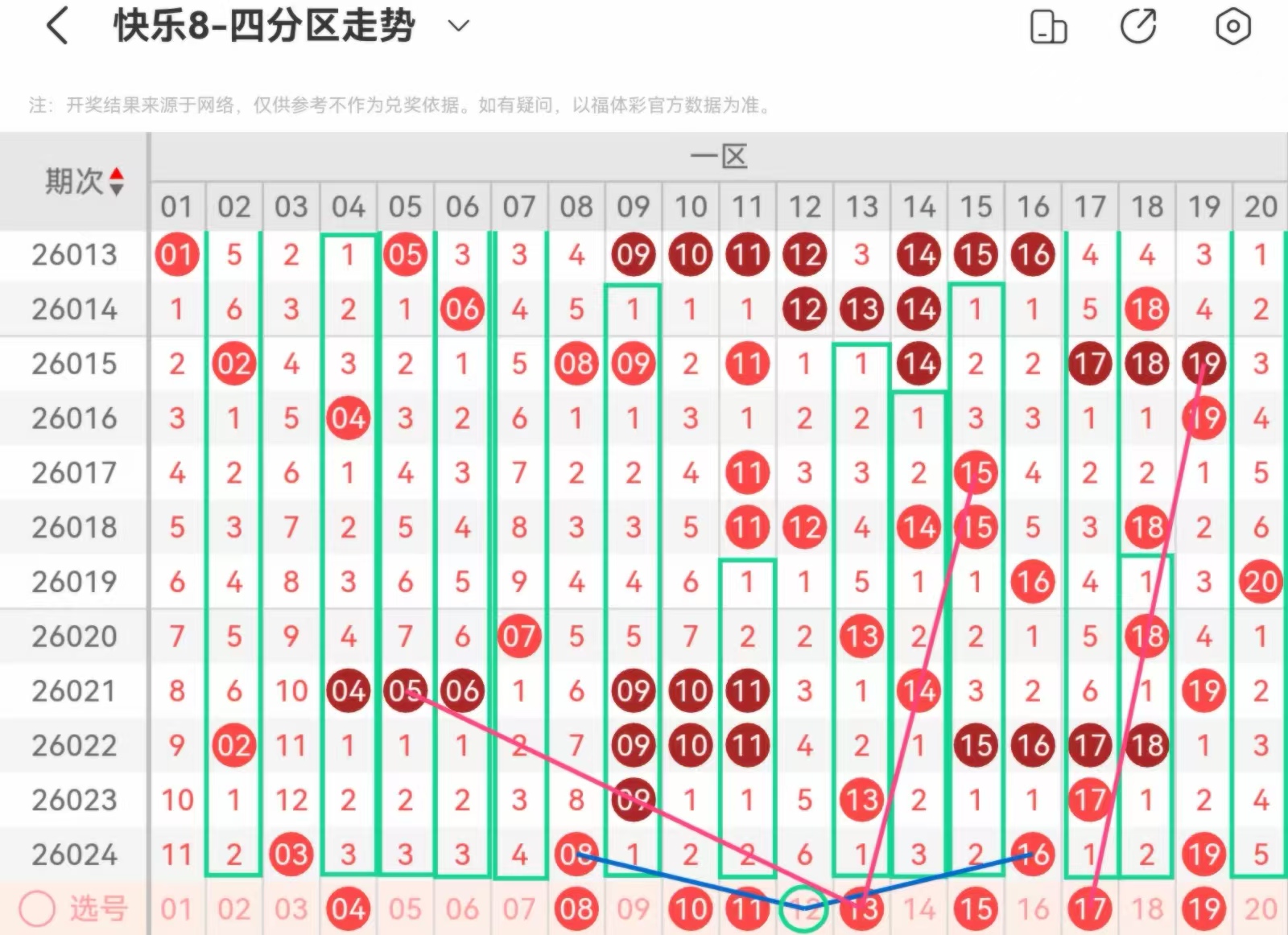This screenshot has height=935, width=1288.
Task: Expand the 快乐8-四分区走势 chart dropdown
Action: (x=458, y=26)
